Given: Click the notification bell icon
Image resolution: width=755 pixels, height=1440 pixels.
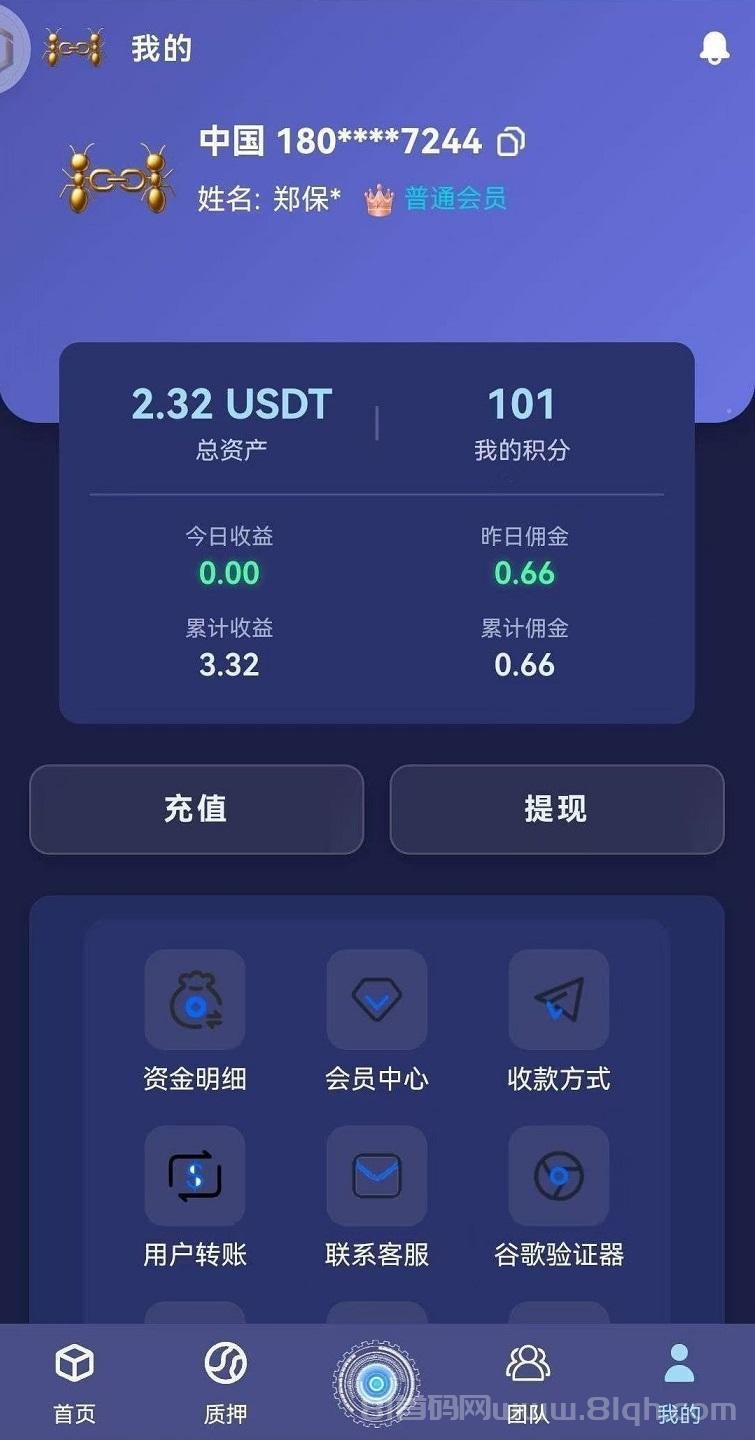Looking at the screenshot, I should pyautogui.click(x=713, y=48).
